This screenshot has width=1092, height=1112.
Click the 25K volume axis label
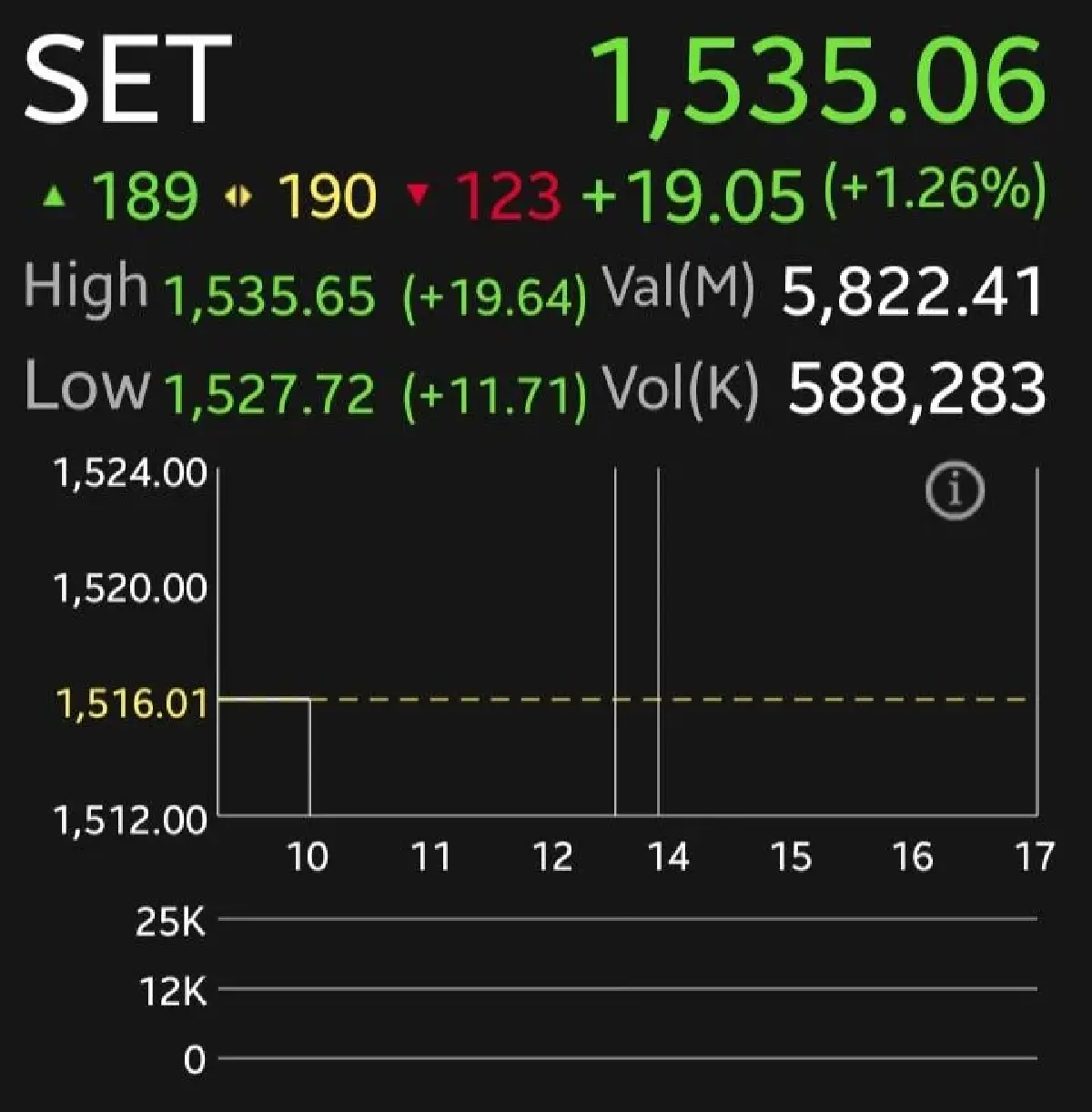click(x=169, y=923)
